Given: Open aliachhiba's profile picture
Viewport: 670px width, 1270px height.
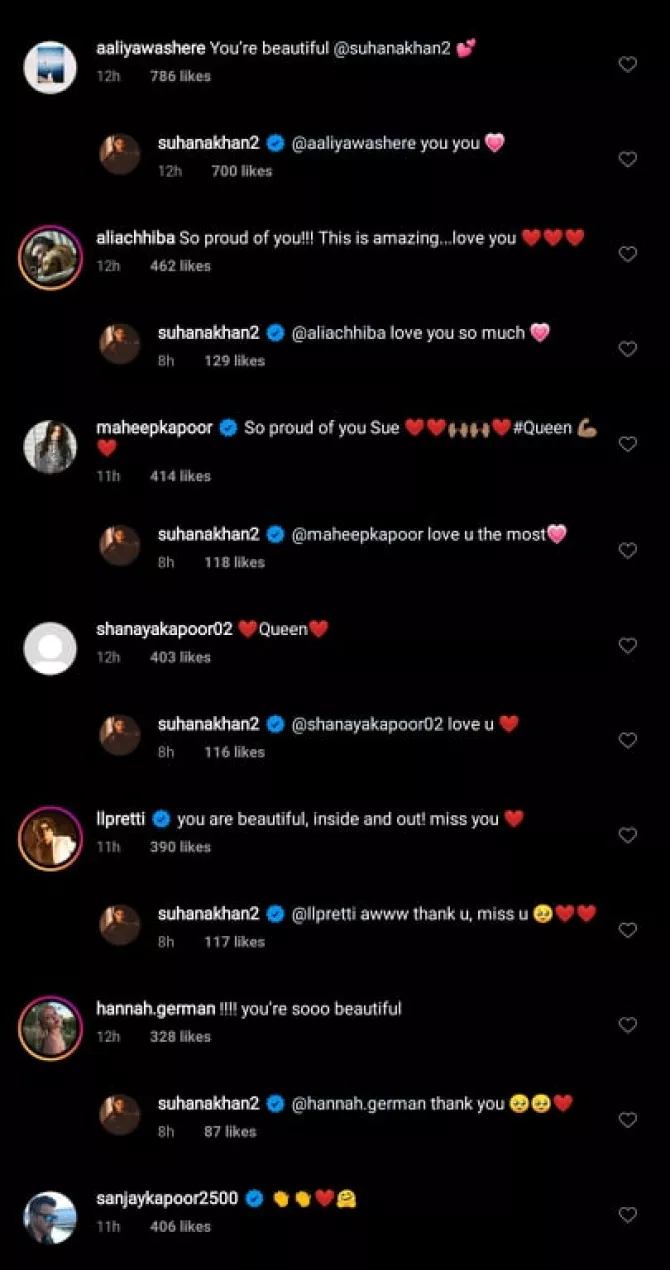Looking at the screenshot, I should 50,257.
